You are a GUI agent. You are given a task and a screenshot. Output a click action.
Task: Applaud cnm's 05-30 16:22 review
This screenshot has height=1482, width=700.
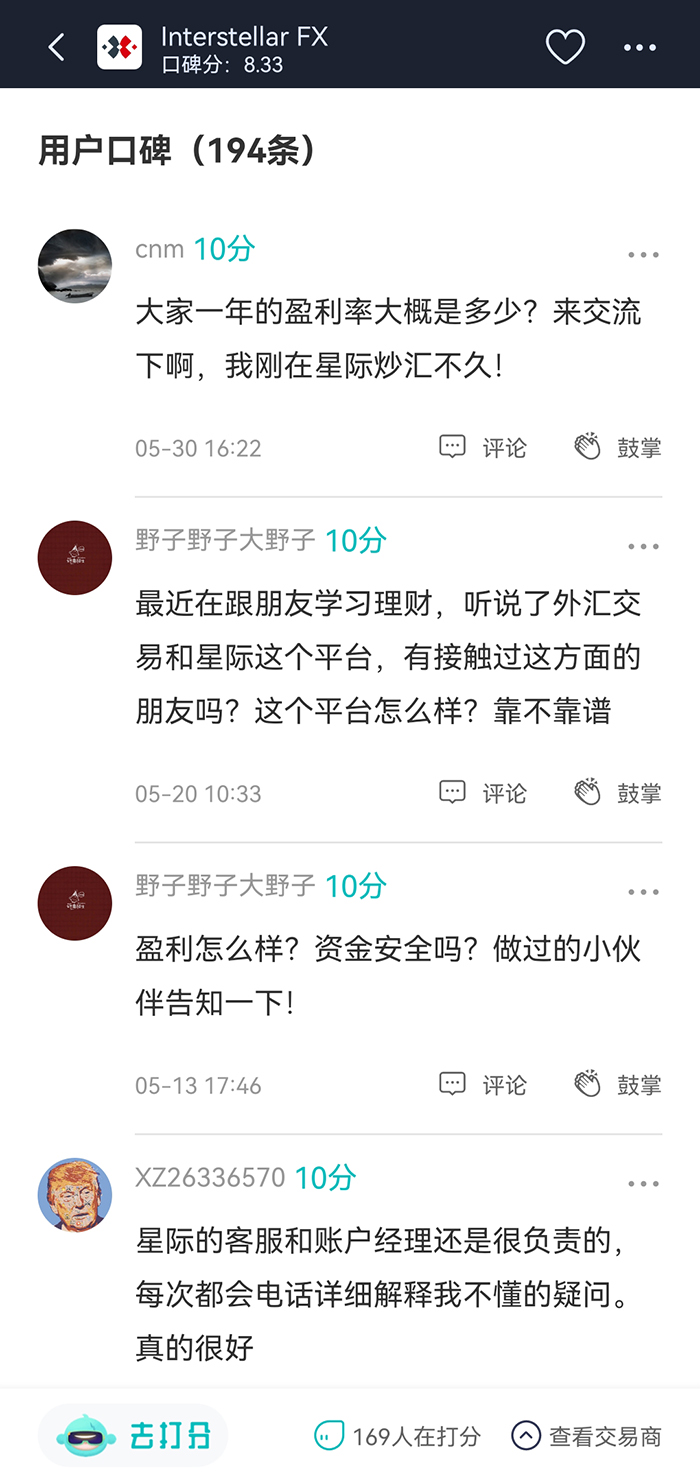click(618, 447)
